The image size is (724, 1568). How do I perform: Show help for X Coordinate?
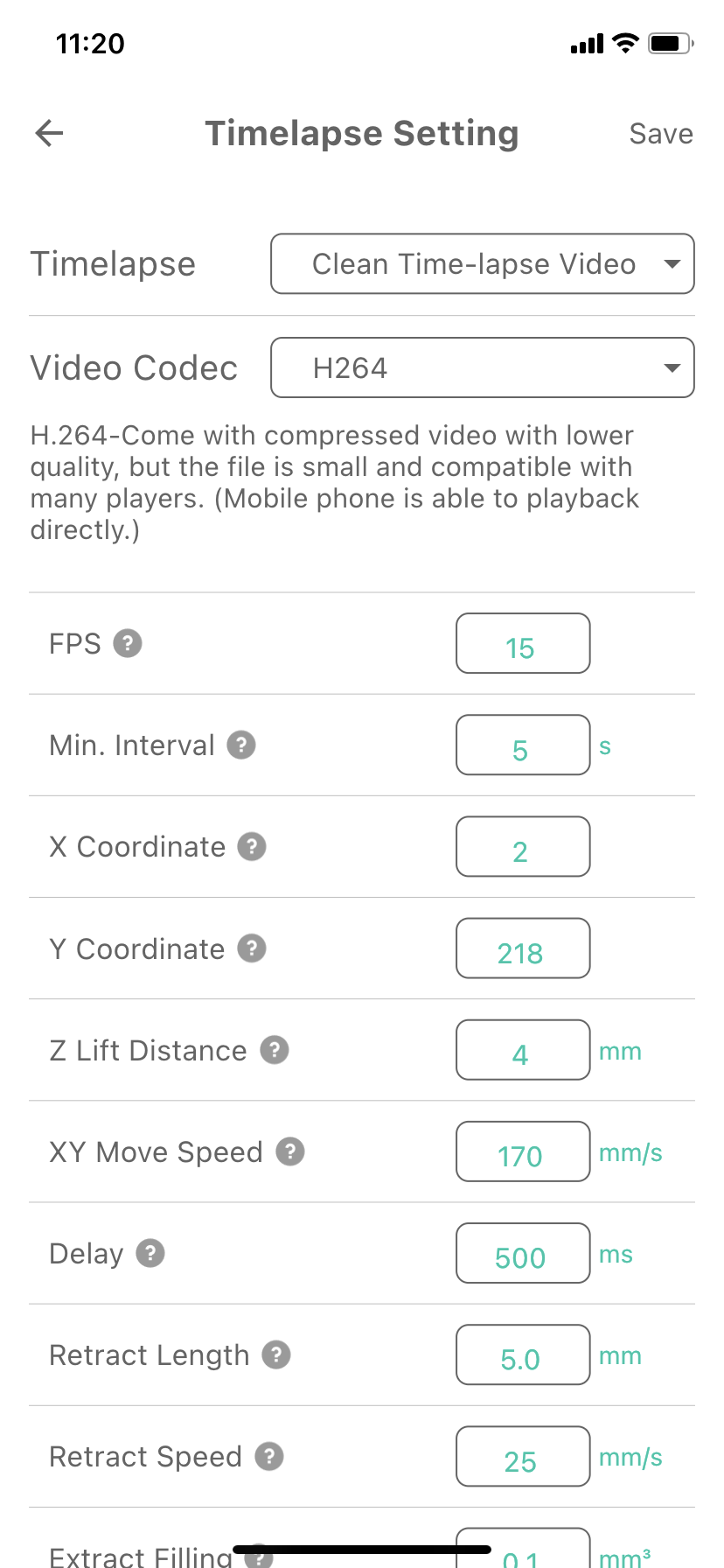252,847
